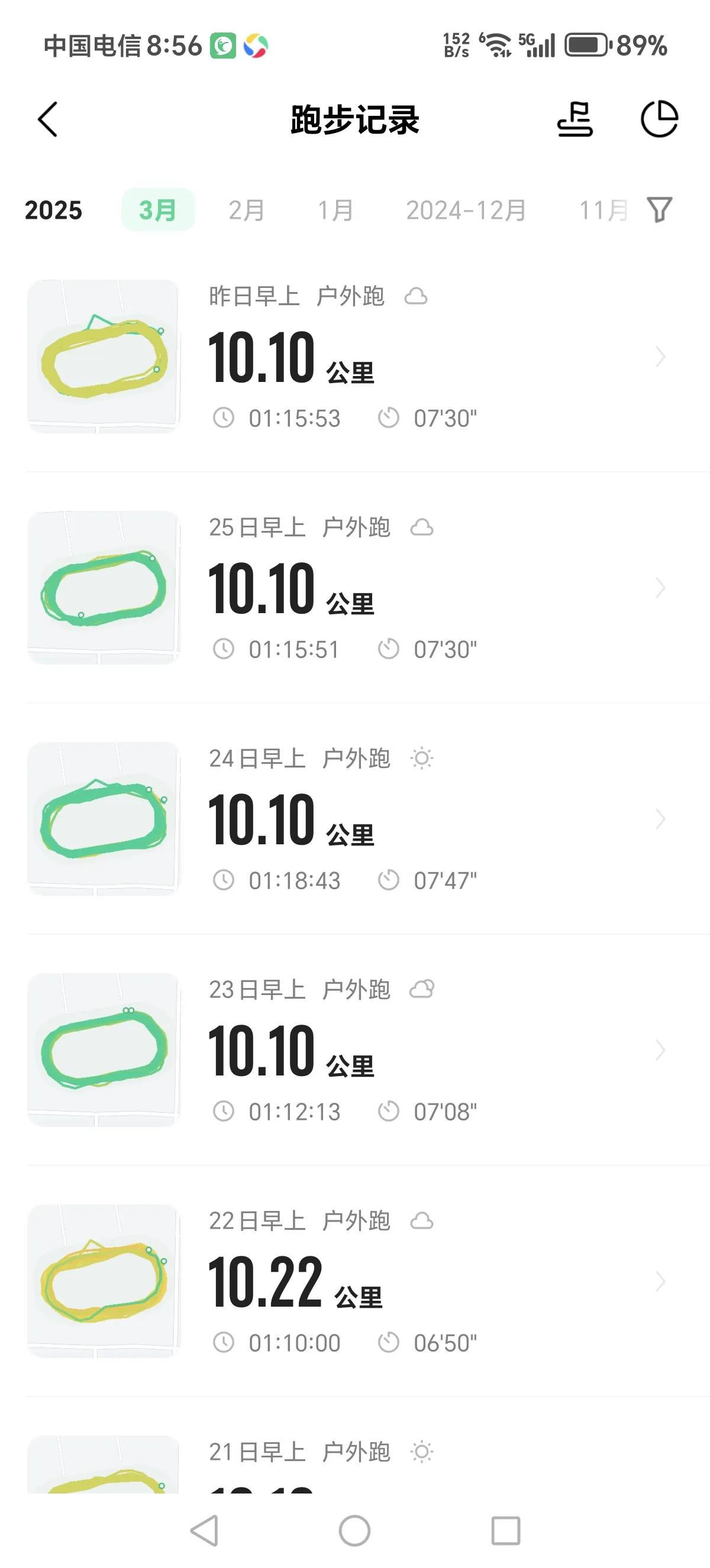The width and height of the screenshot is (710, 1568).
Task: Open the running statistics pie chart icon
Action: (660, 119)
